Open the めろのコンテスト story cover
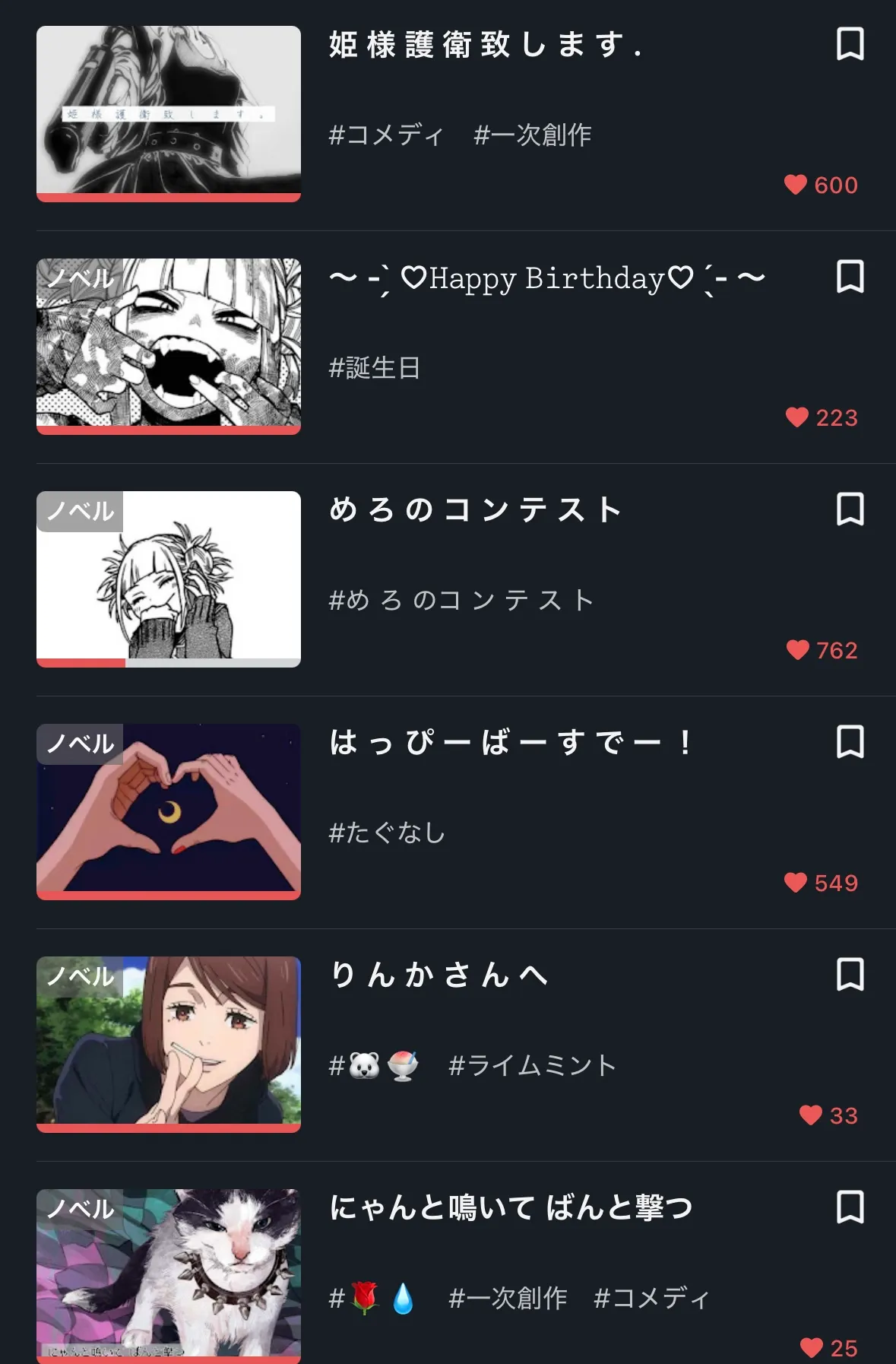896x1364 pixels. [x=169, y=579]
